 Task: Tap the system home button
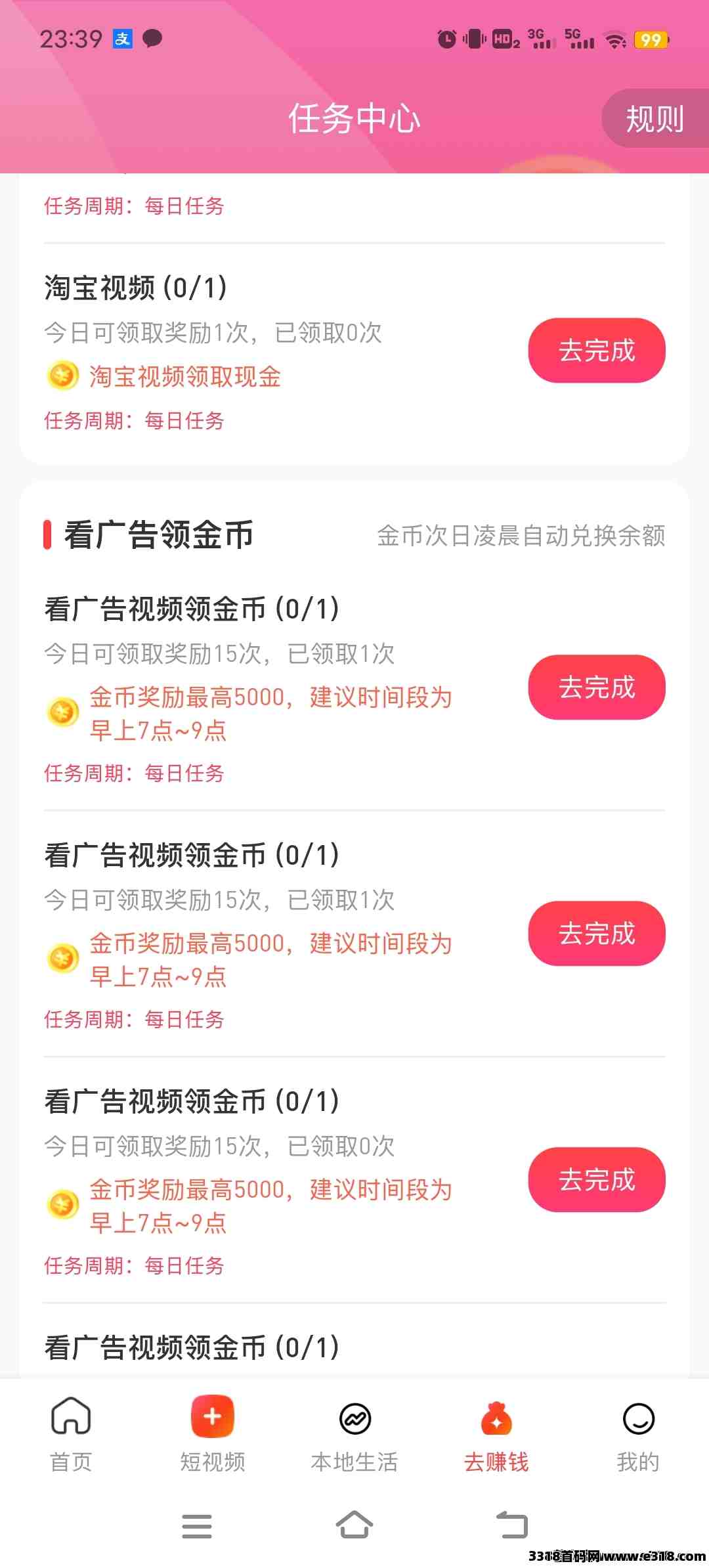tap(354, 1525)
